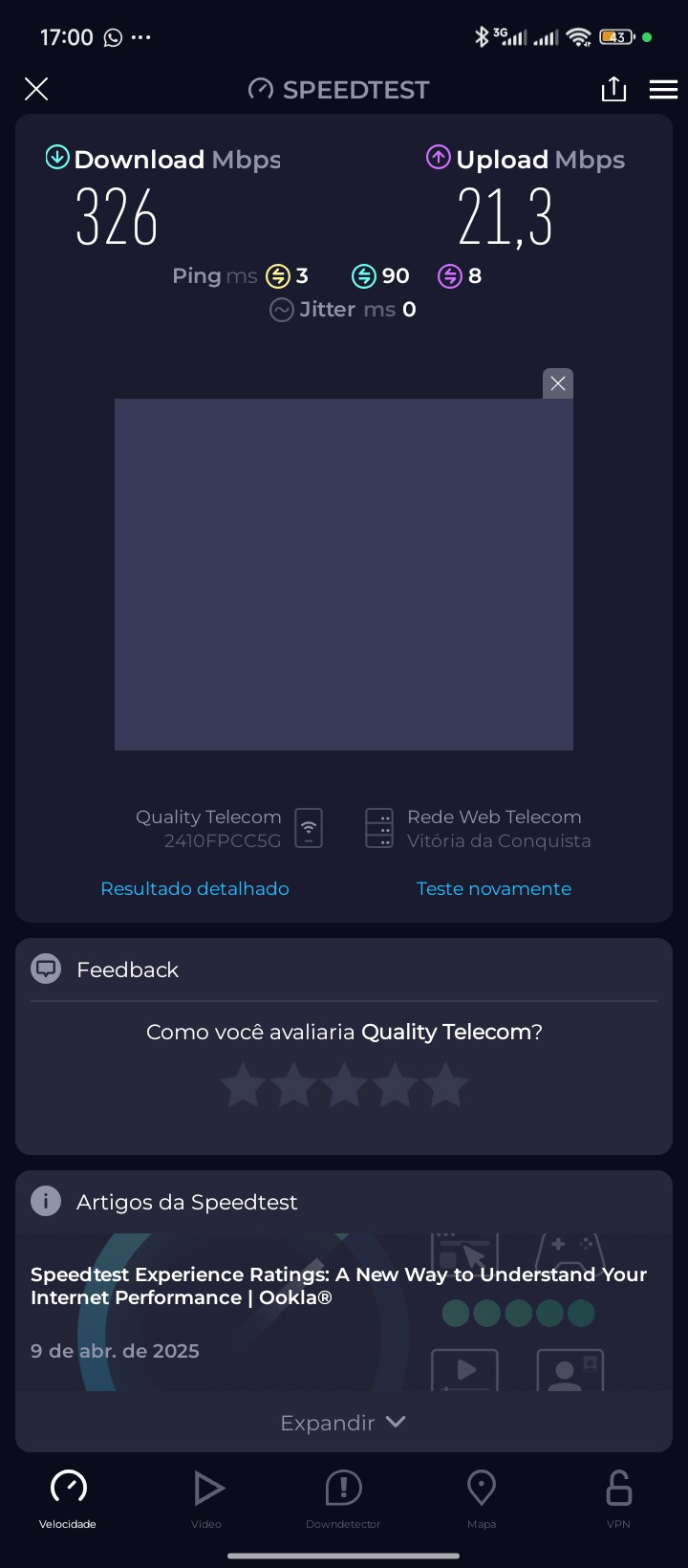The image size is (688, 1568).
Task: Select the VPN tab
Action: (x=618, y=1497)
